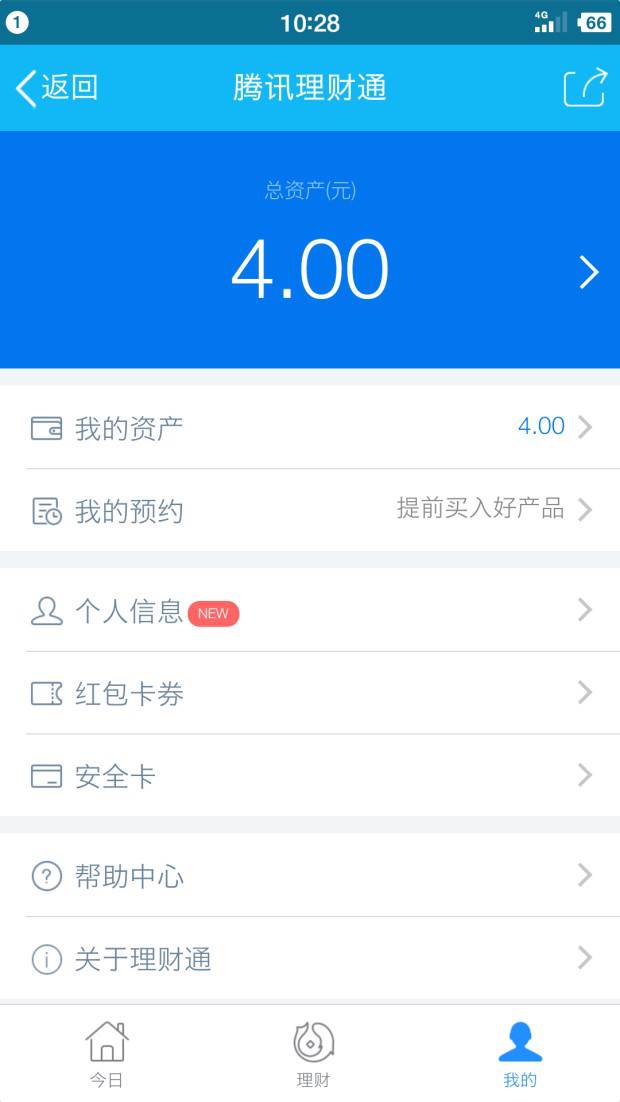Screen dimensions: 620x1102
Task: Open 安全卡 settings
Action: point(310,776)
